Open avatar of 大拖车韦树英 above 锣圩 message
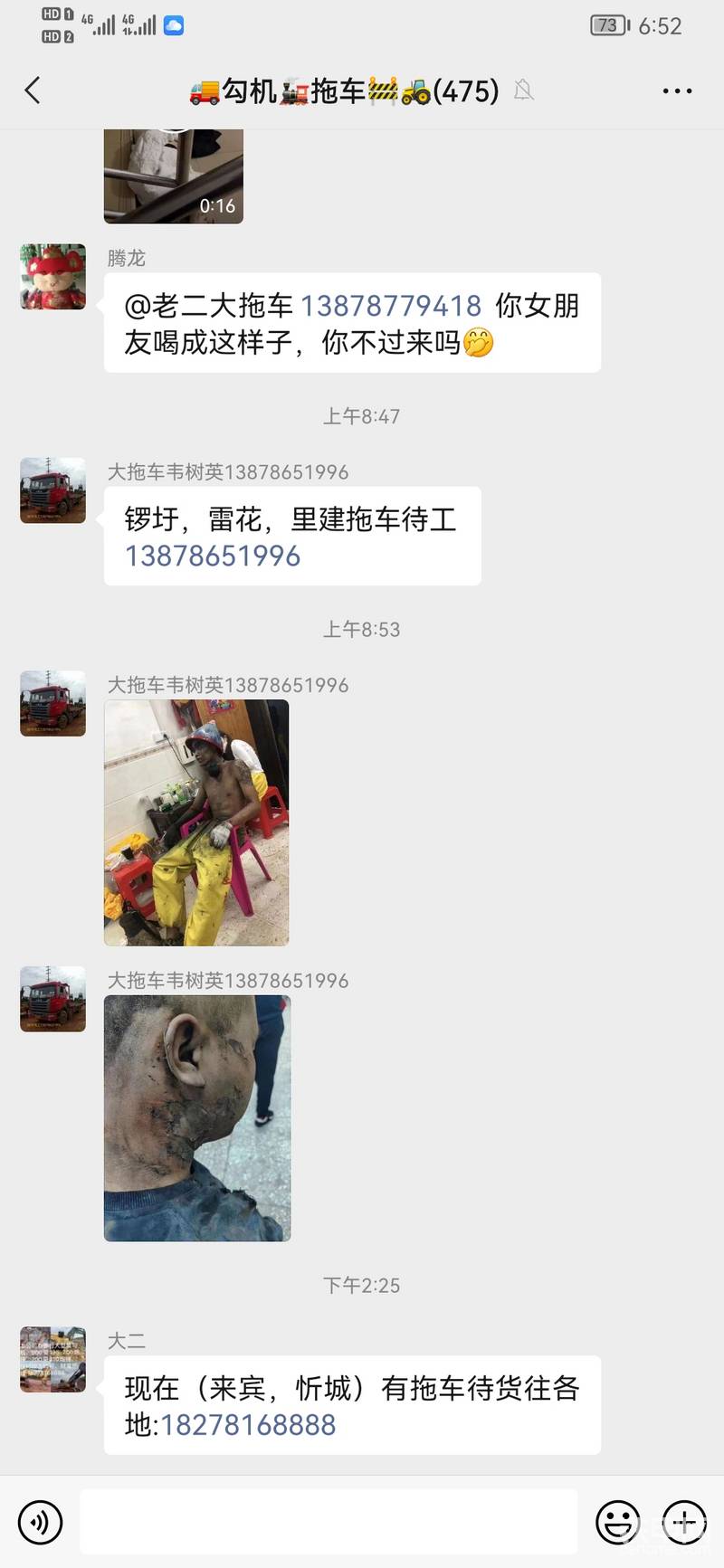 (x=53, y=489)
